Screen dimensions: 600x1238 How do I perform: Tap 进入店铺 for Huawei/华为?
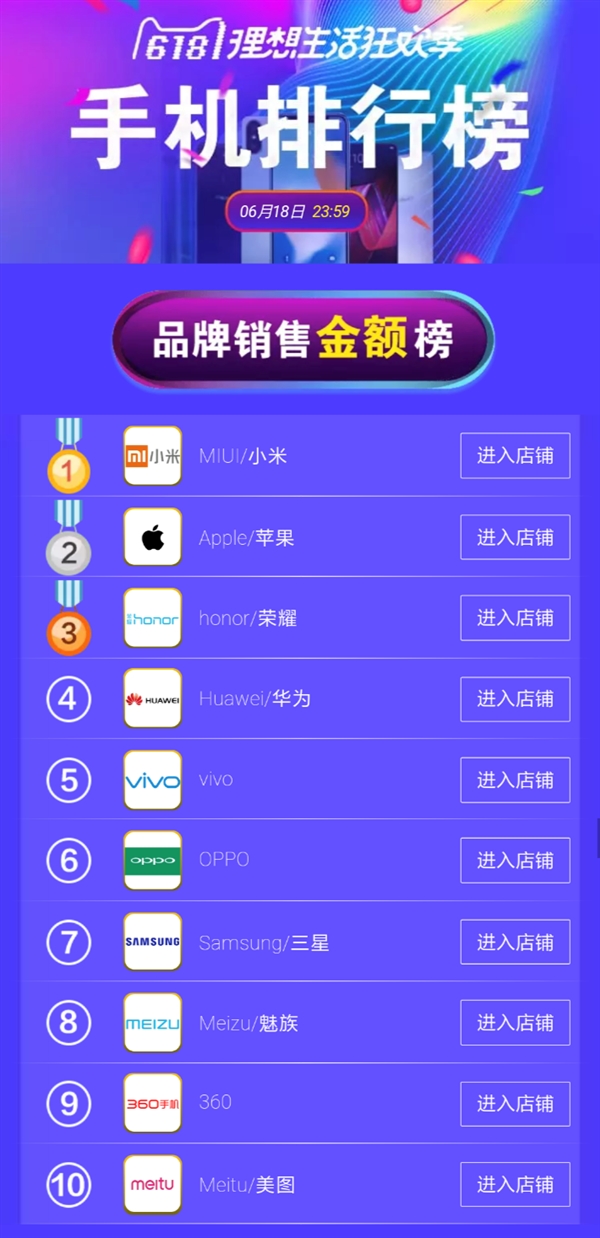pos(515,699)
